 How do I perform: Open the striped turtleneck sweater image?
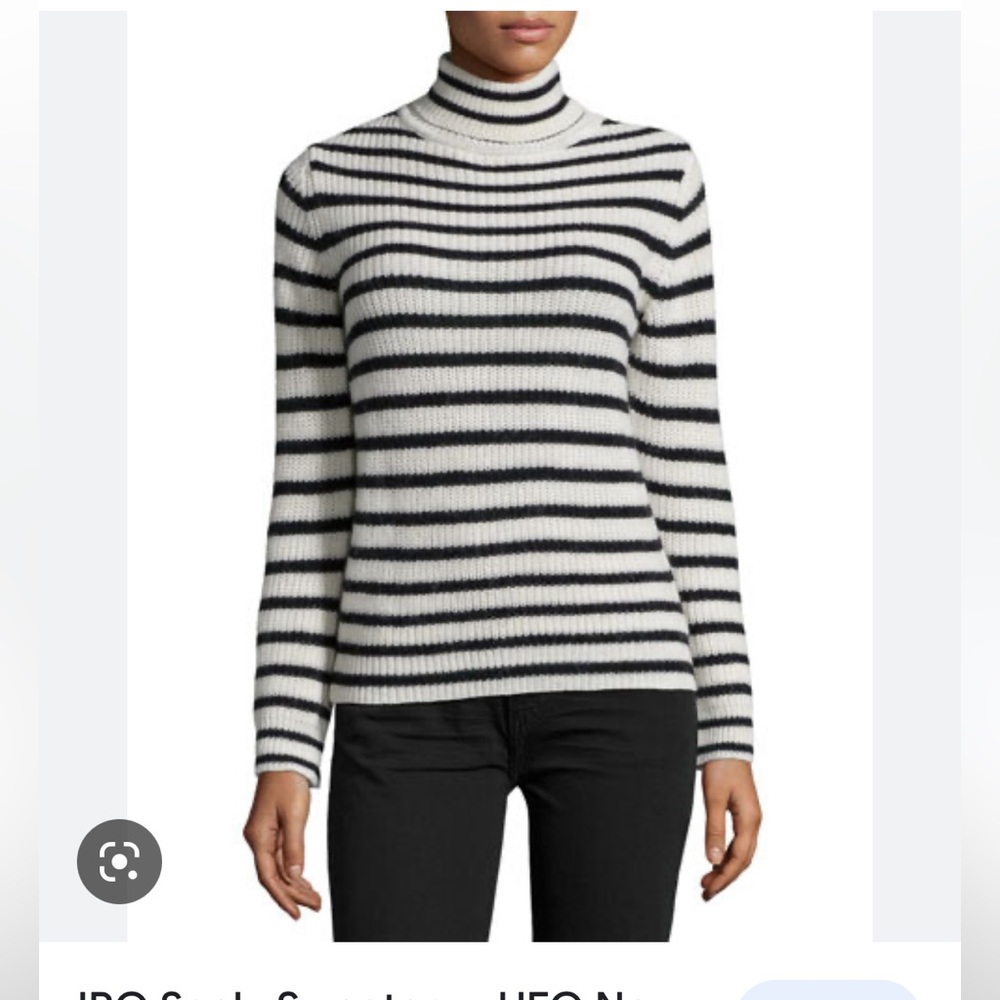point(500,450)
